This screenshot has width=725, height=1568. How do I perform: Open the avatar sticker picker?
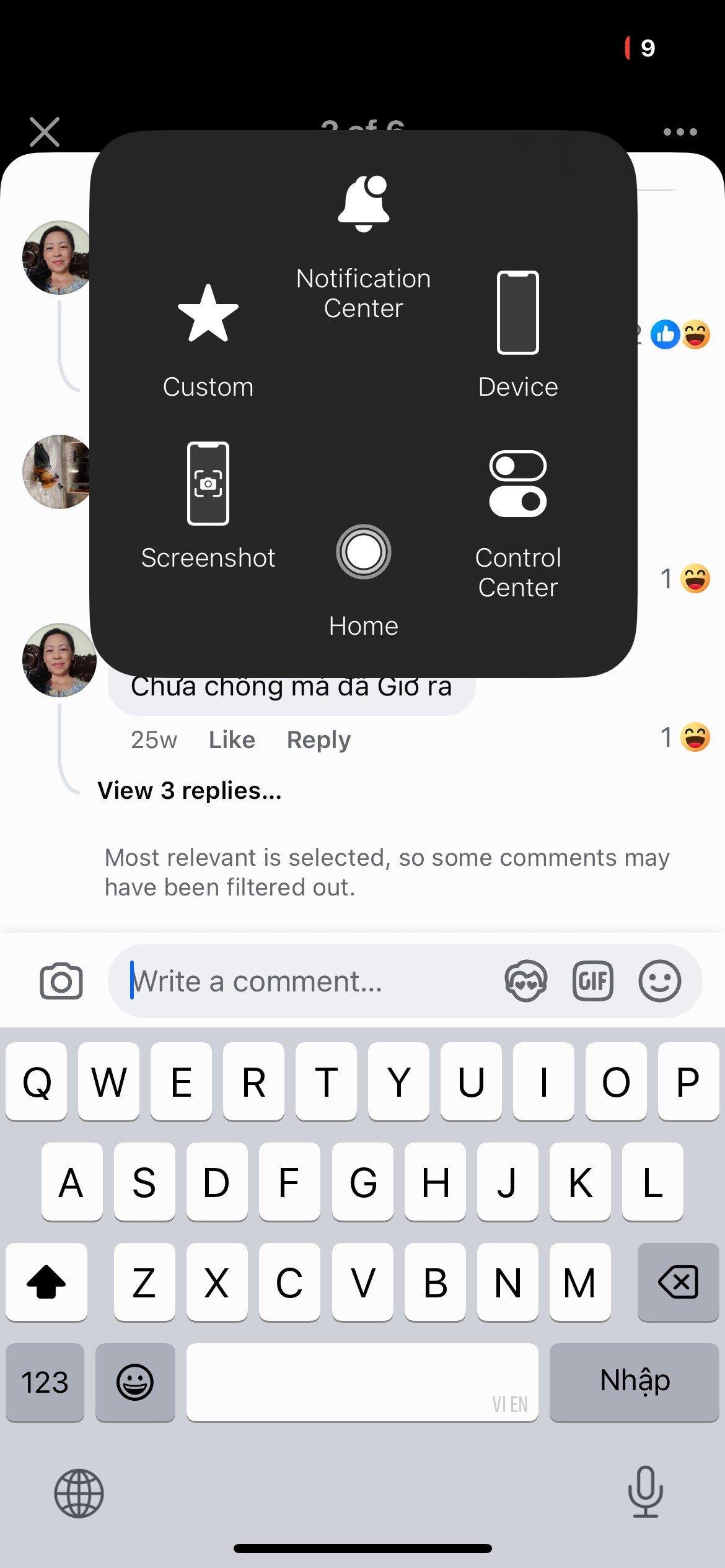[x=526, y=981]
